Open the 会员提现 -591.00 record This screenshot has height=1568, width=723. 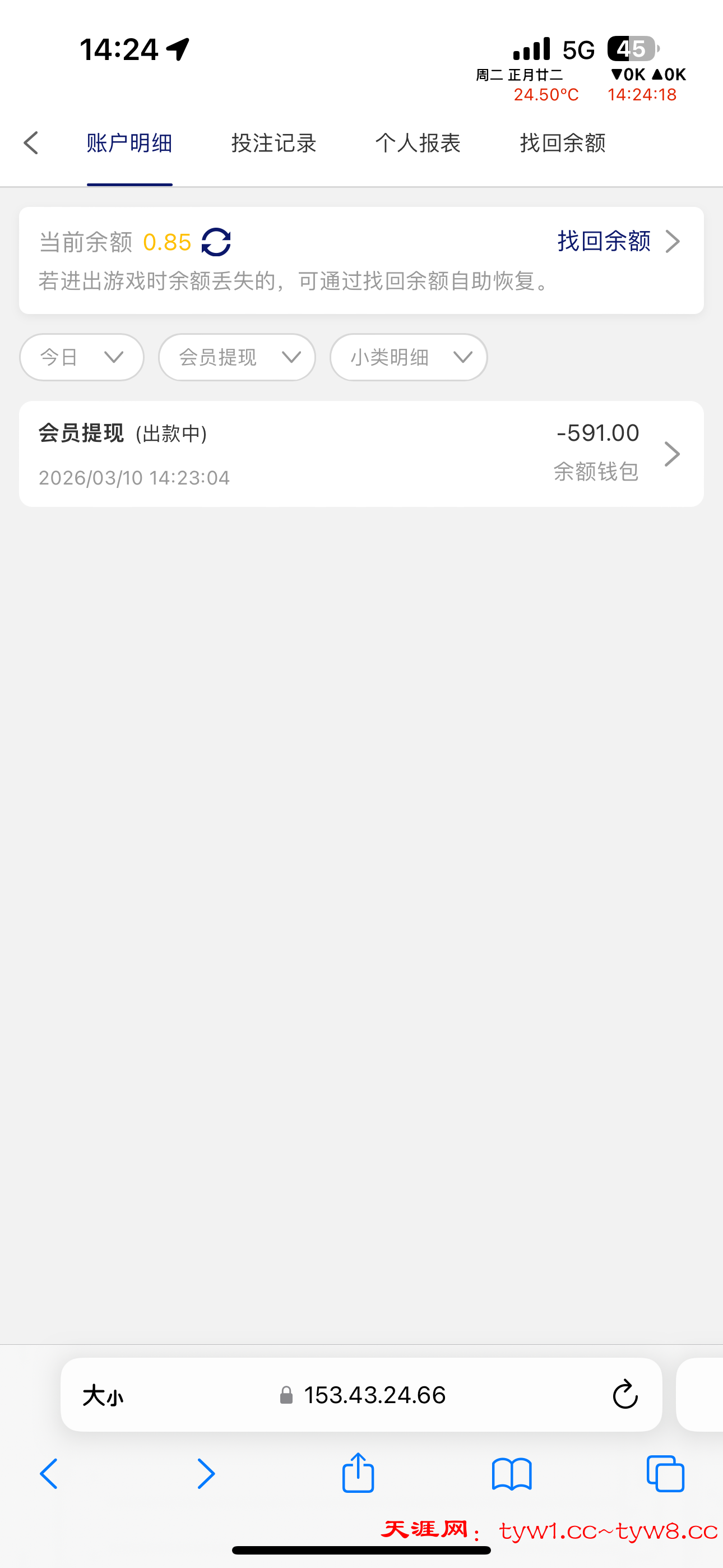click(x=361, y=454)
